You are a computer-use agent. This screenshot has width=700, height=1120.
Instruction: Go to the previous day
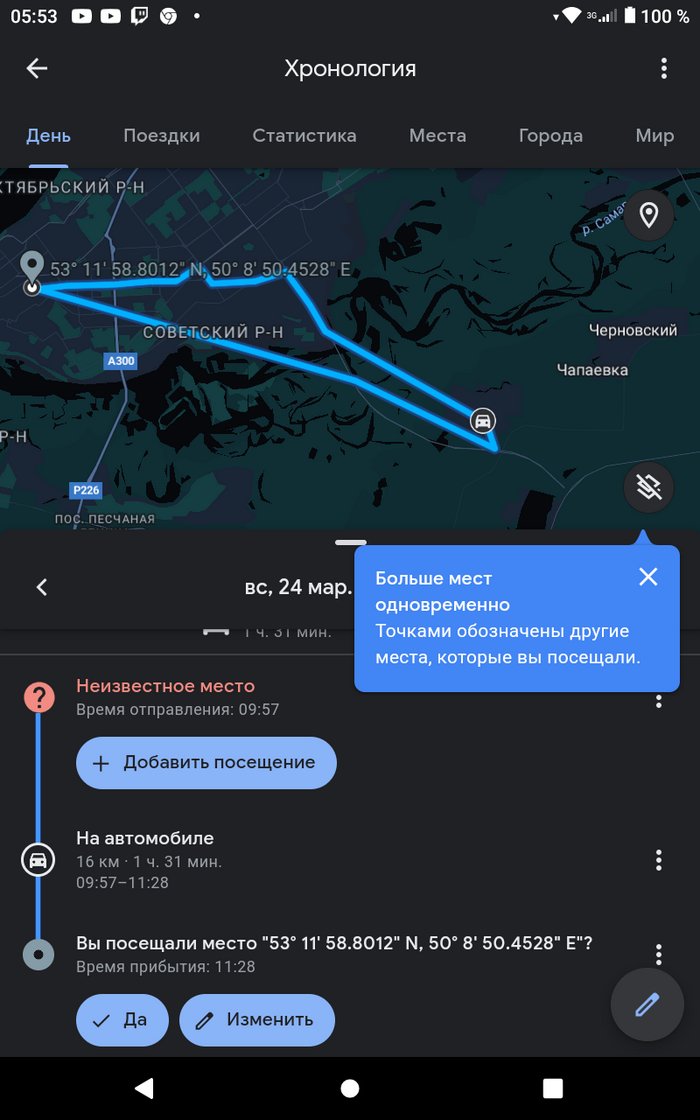(42, 587)
